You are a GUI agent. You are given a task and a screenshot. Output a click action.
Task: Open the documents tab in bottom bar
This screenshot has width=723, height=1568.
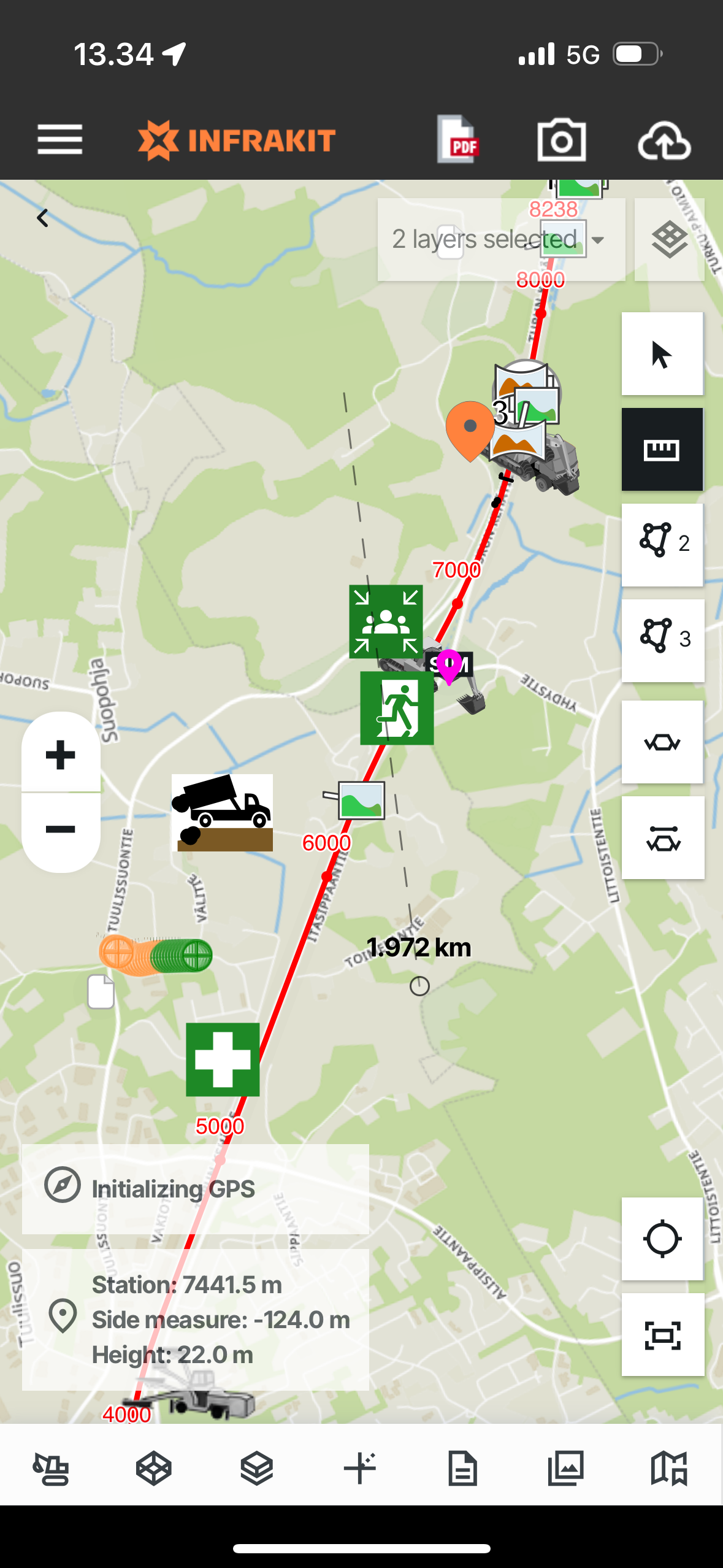coord(462,1468)
